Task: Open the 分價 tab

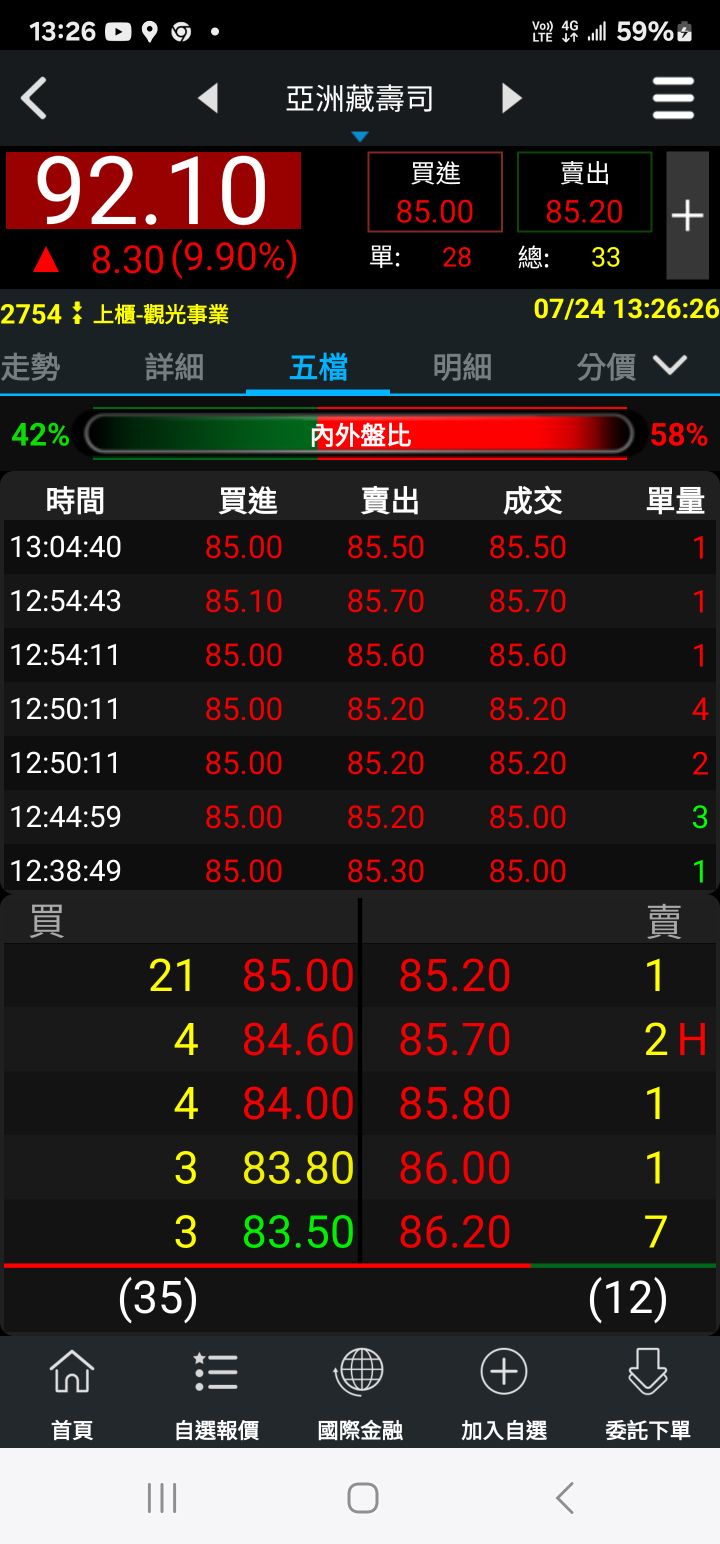Action: (x=606, y=367)
